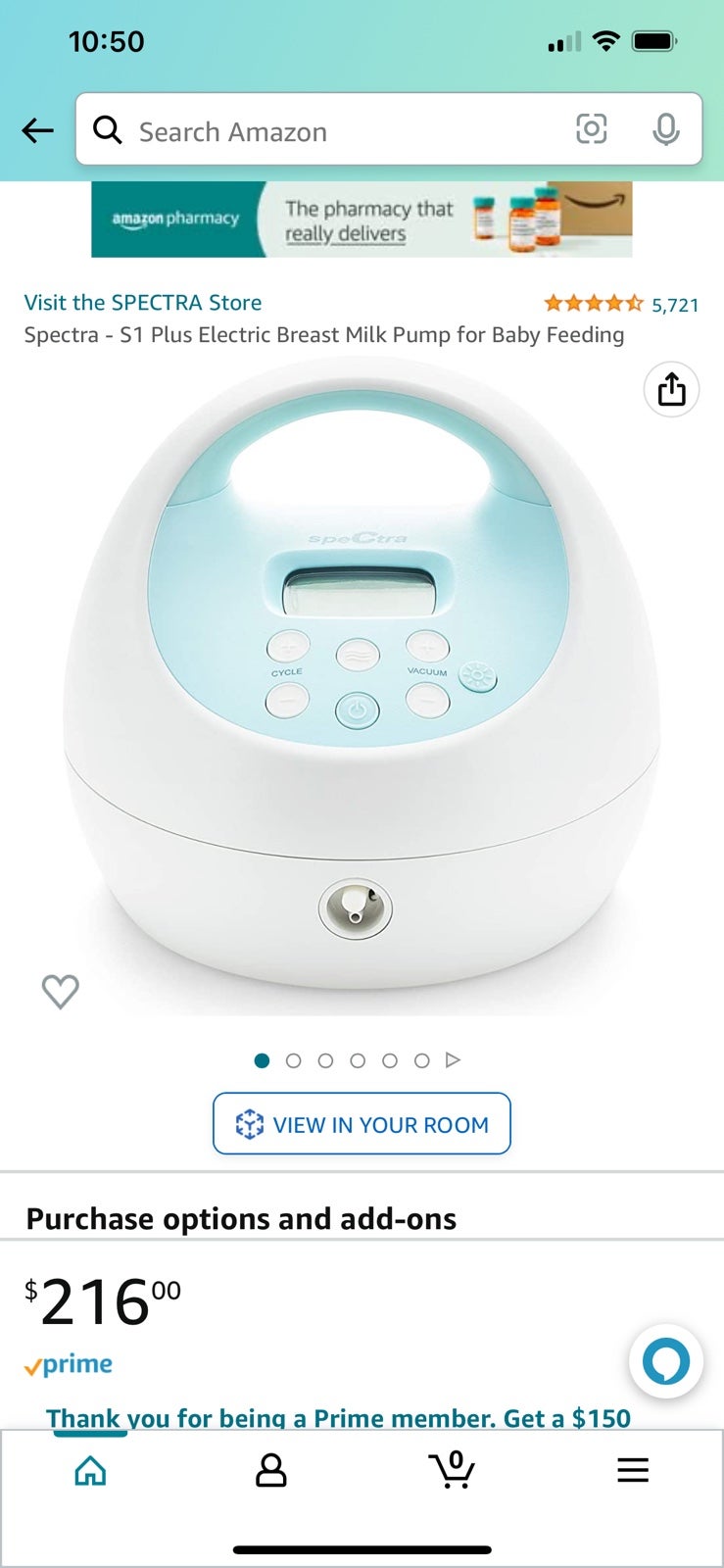Open the 5,721 customer ratings

pos(620,304)
